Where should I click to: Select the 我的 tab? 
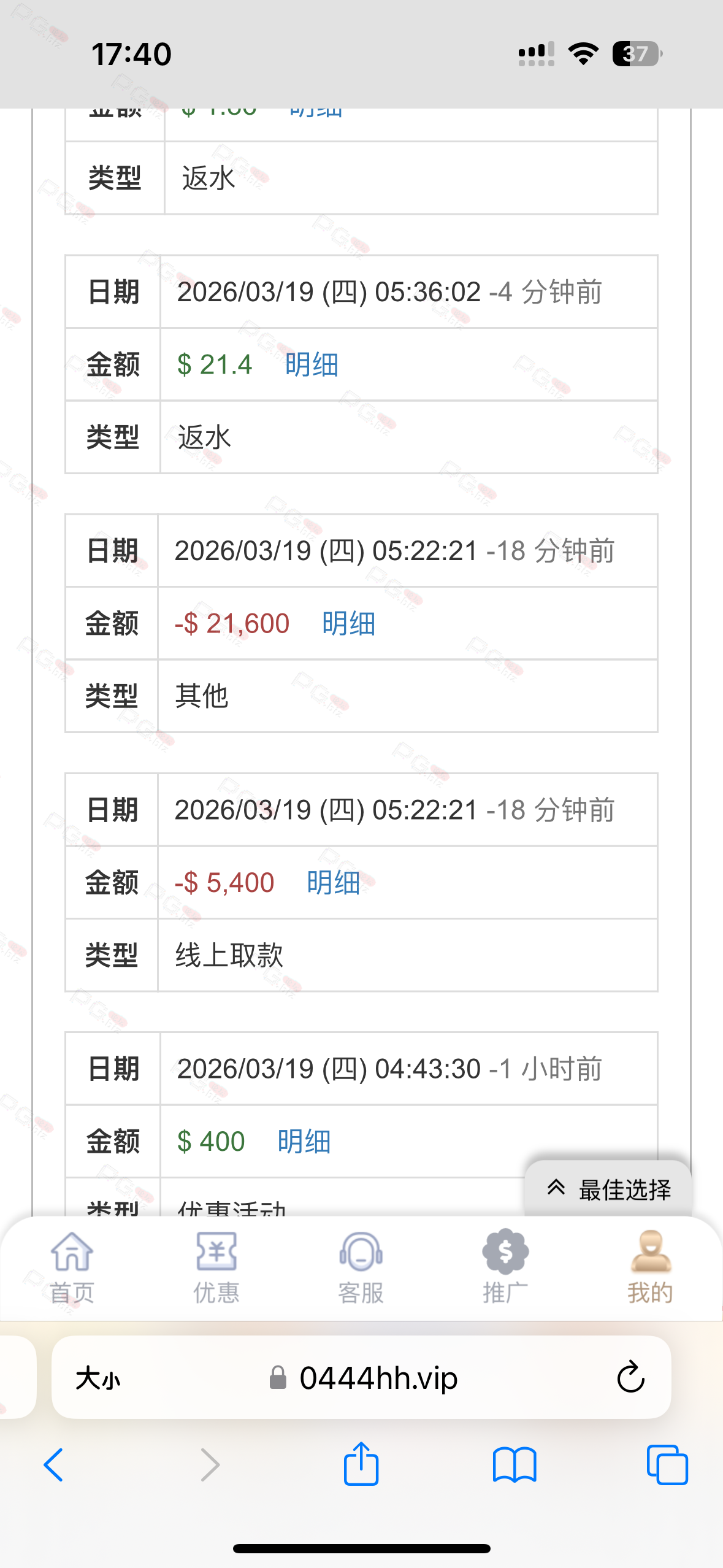650,1267
